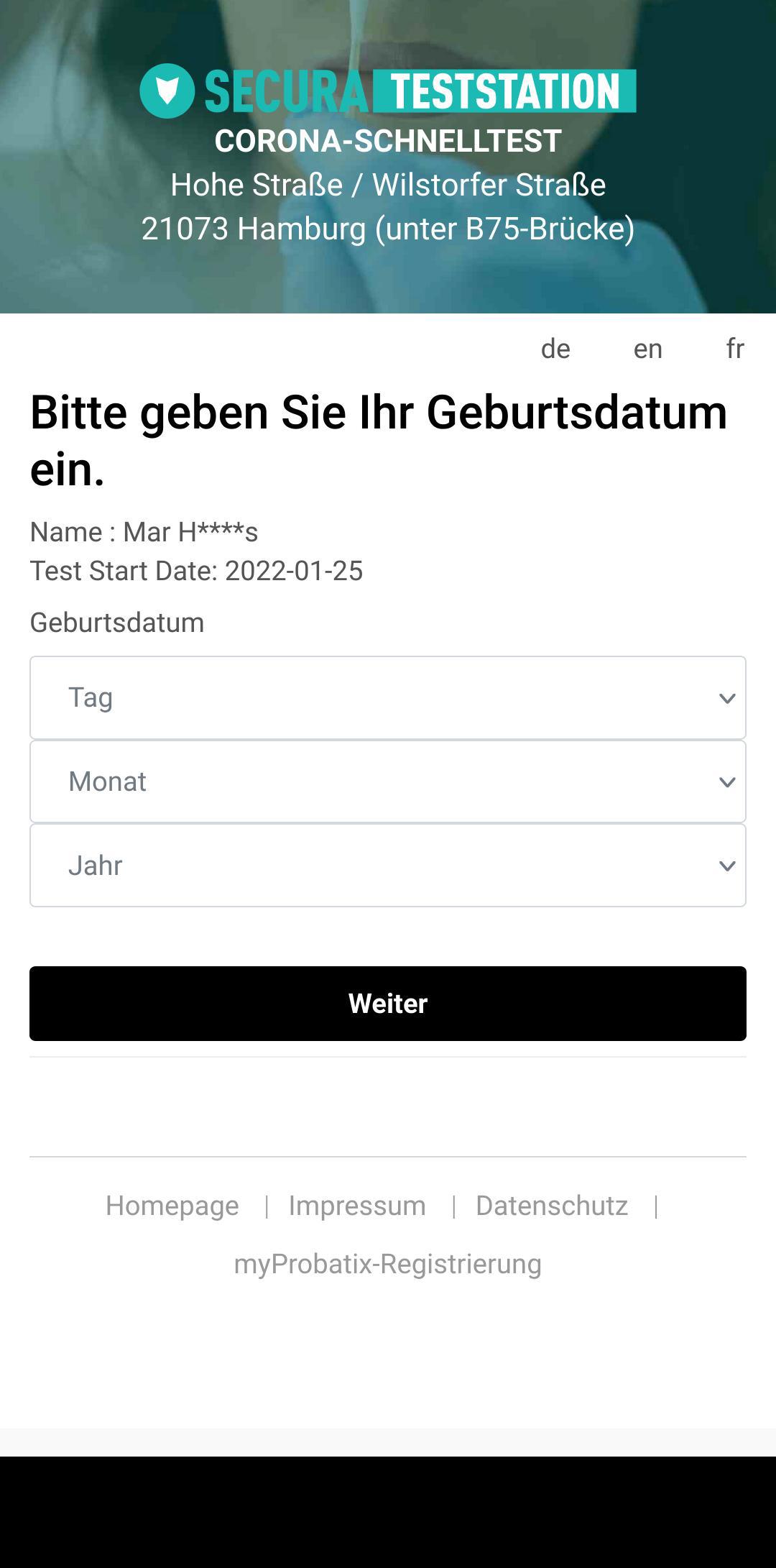
Task: Open the Impressum page
Action: [357, 1205]
